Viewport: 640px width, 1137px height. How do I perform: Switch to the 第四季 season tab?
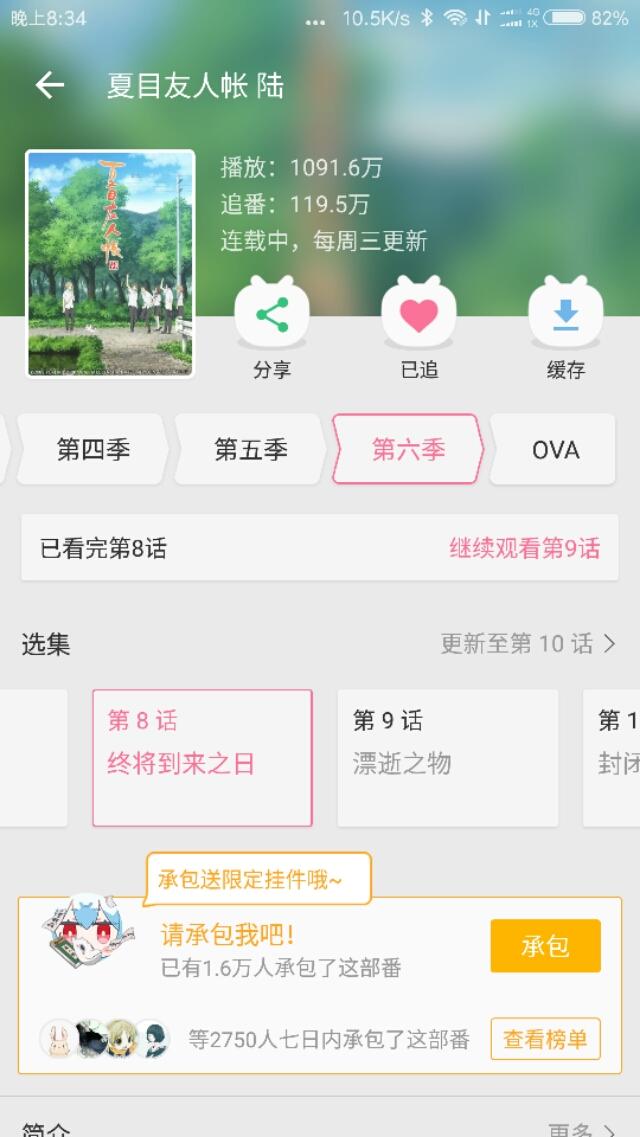[93, 450]
